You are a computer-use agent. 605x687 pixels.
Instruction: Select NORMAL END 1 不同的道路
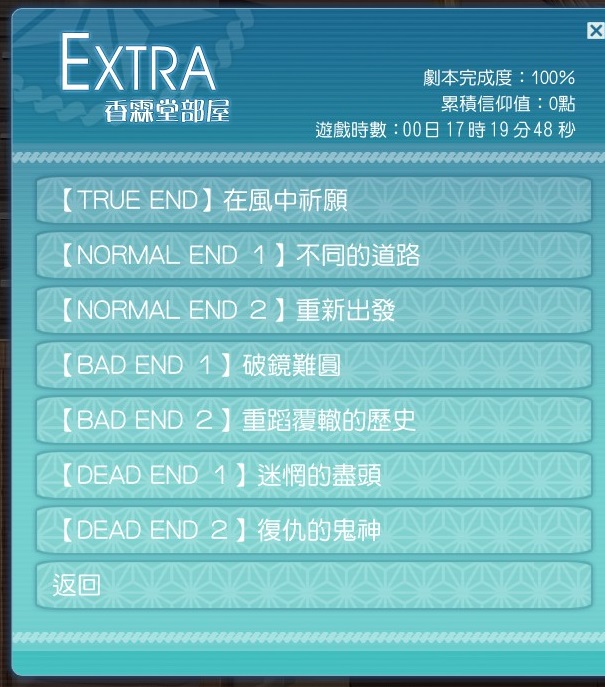pyautogui.click(x=313, y=255)
